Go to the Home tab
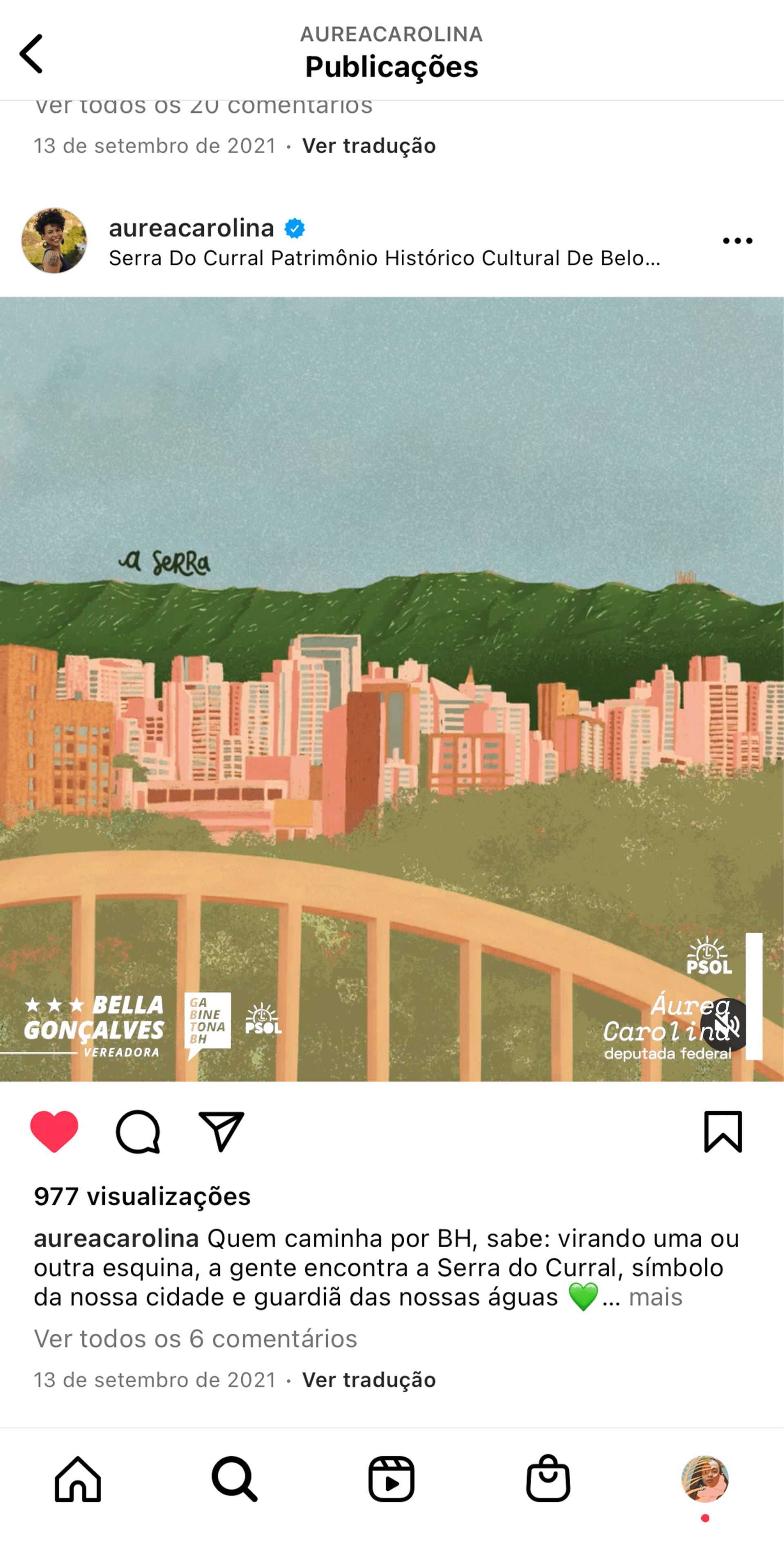 pos(78,1479)
